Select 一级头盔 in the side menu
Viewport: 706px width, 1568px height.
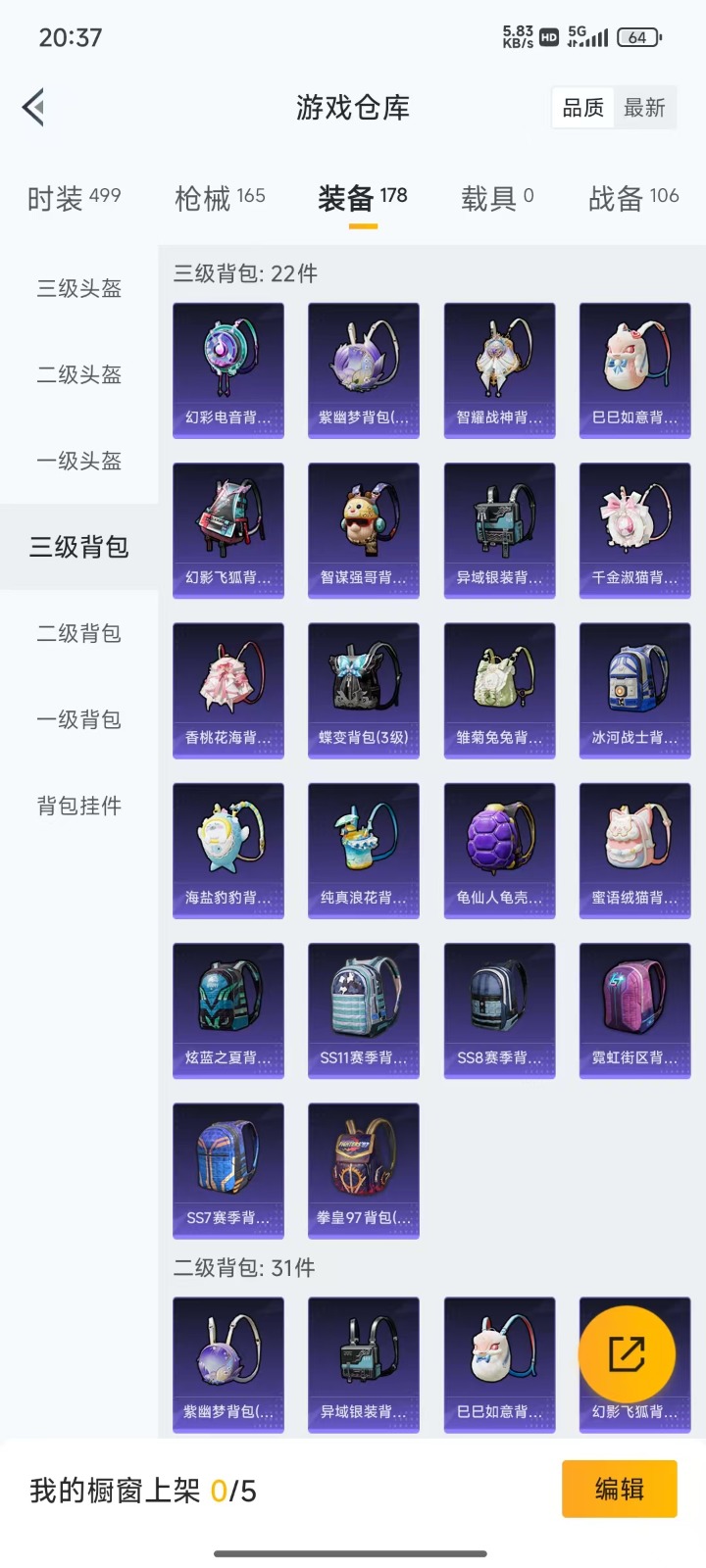[x=79, y=461]
